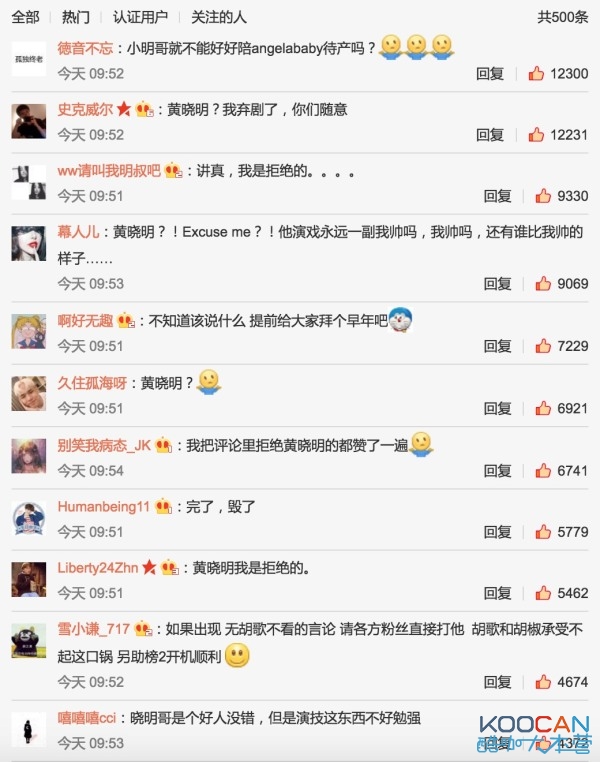This screenshot has height=762, width=600.
Task: Switch to the 认证用户 tab
Action: pos(140,17)
